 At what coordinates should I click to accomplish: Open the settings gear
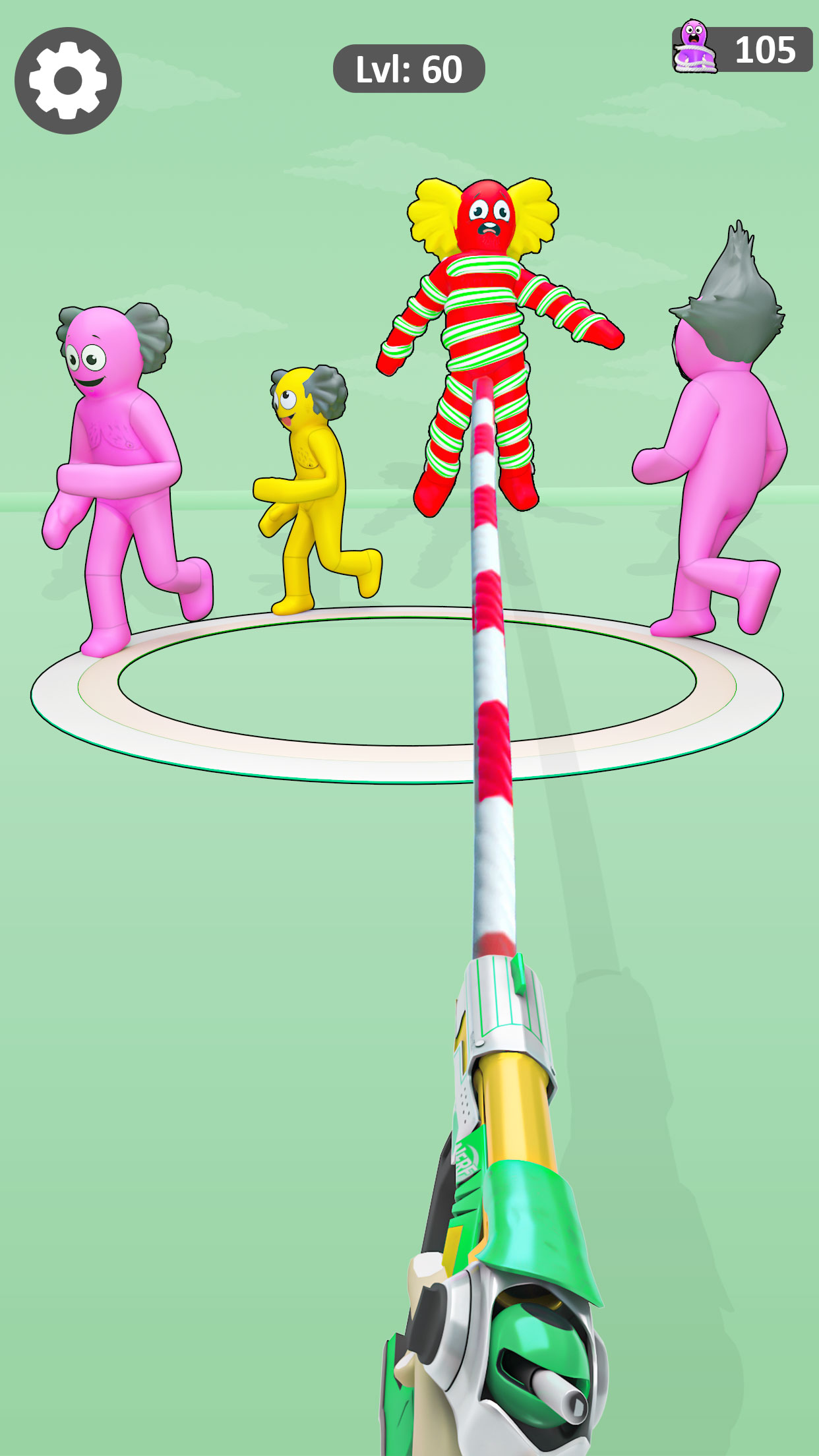click(x=68, y=80)
